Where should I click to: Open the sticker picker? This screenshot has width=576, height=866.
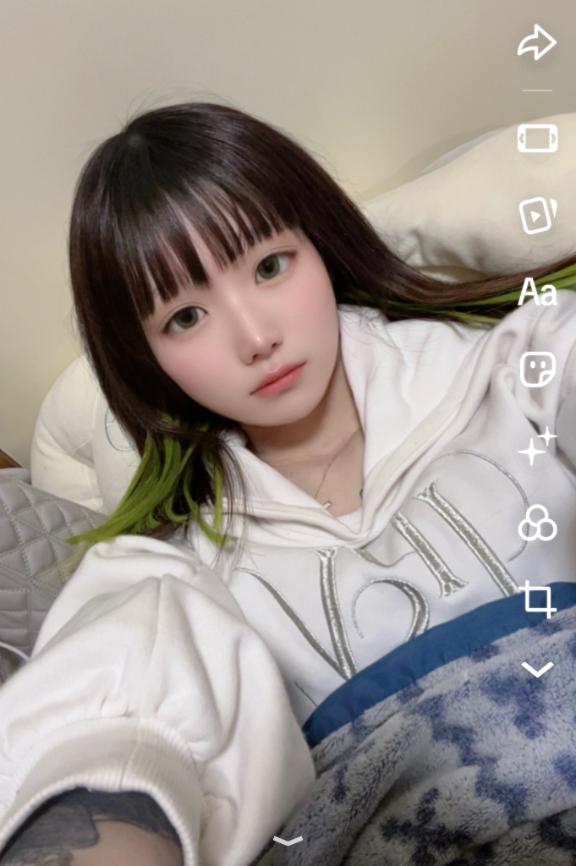(x=537, y=370)
